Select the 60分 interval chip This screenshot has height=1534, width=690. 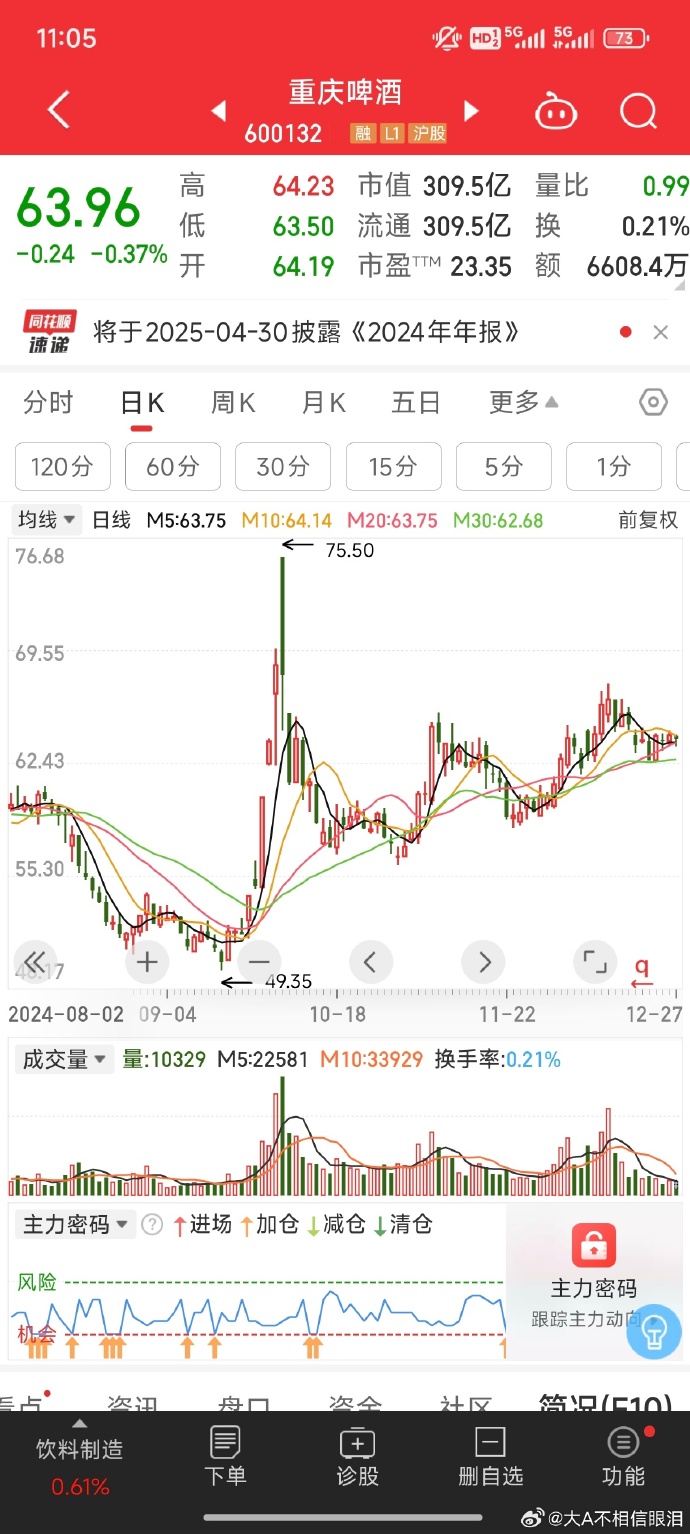(173, 466)
